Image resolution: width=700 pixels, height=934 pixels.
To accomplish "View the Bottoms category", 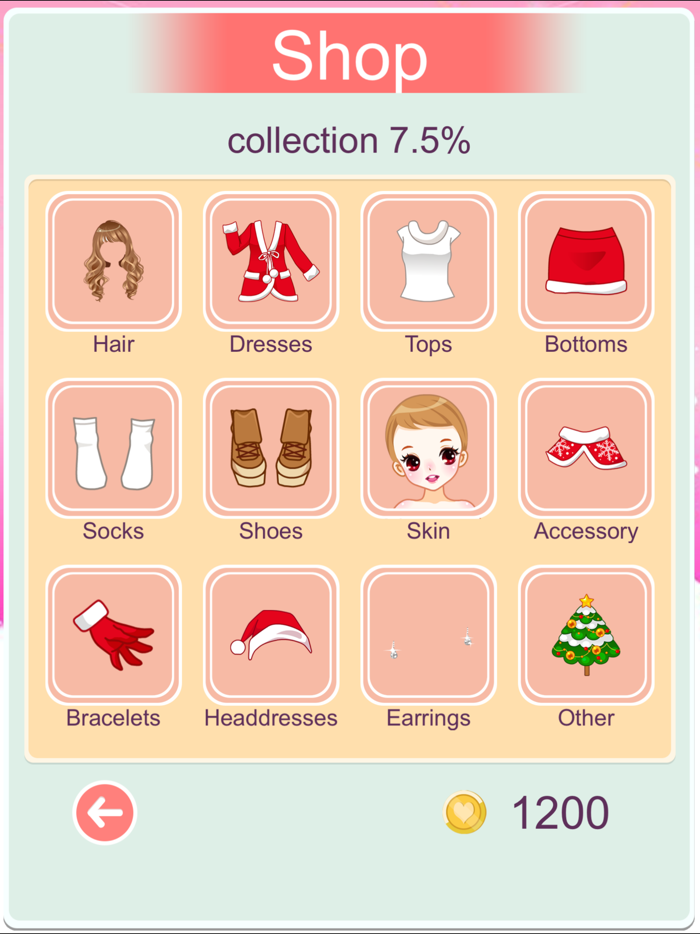I will click(x=586, y=262).
